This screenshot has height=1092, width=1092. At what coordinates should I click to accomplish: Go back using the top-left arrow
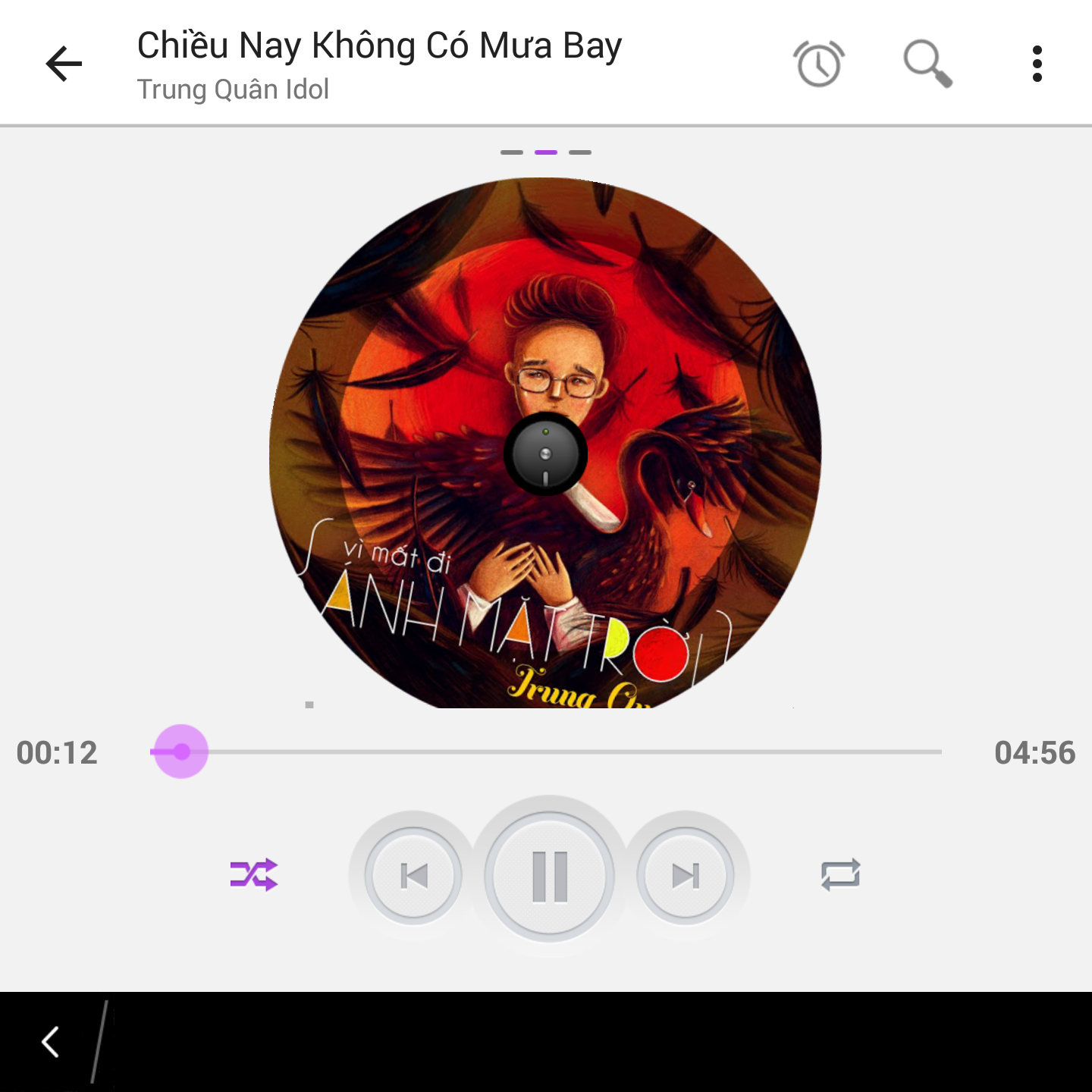[64, 64]
